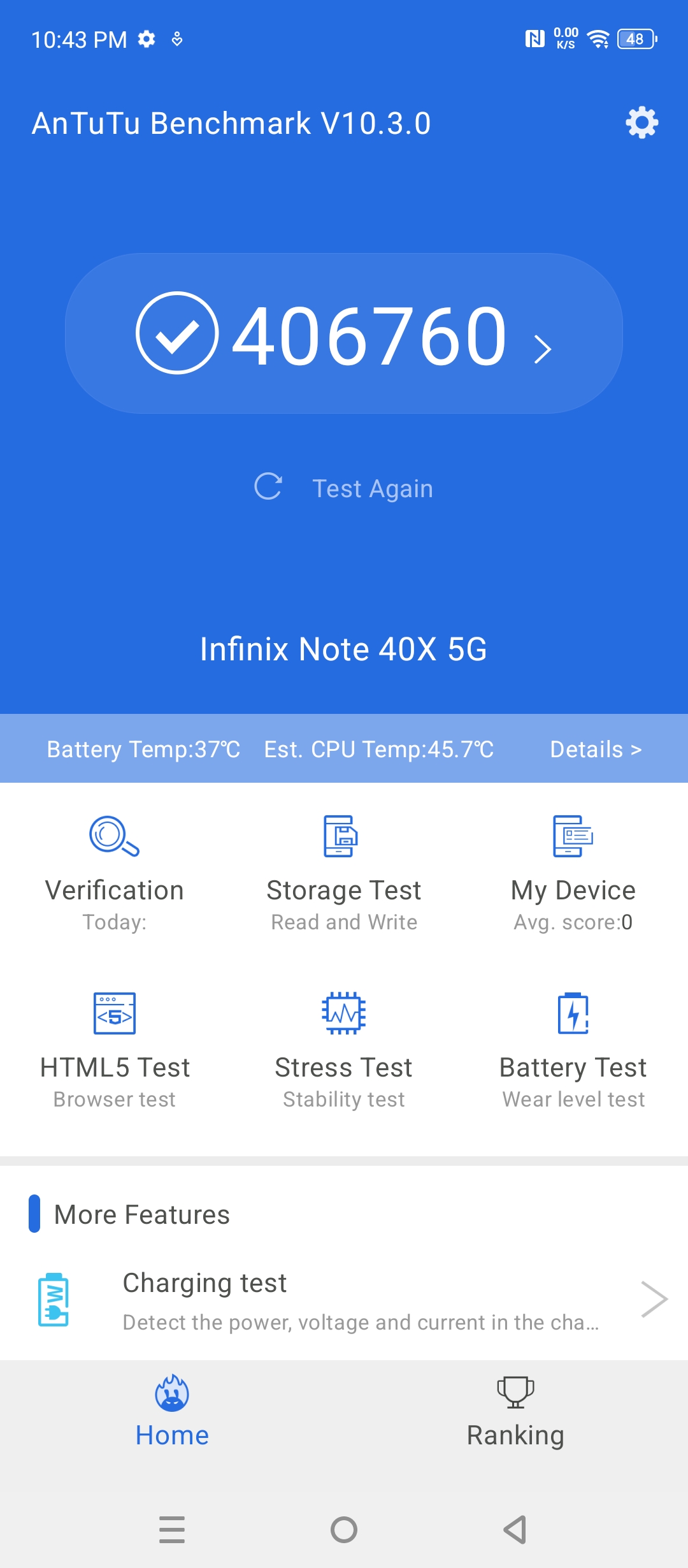688x1568 pixels.
Task: Launch the HTML5 browser test
Action: click(115, 1050)
